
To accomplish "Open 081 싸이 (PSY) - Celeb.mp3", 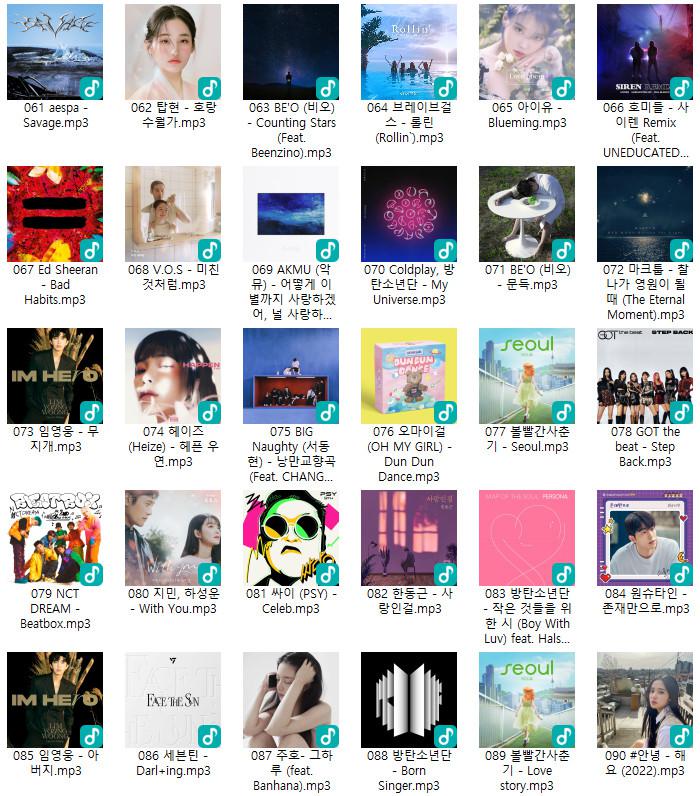I will [x=291, y=538].
